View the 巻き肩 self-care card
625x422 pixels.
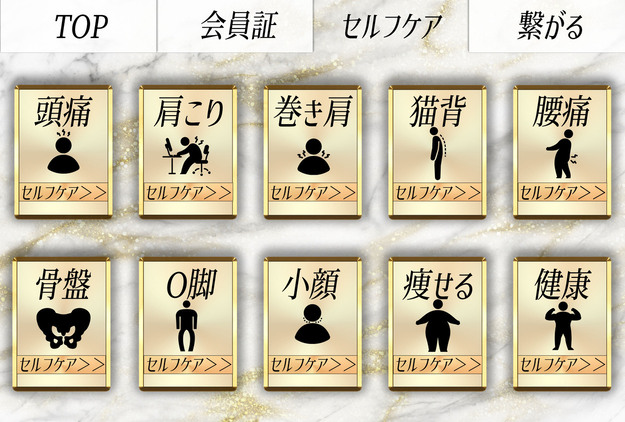point(312,150)
